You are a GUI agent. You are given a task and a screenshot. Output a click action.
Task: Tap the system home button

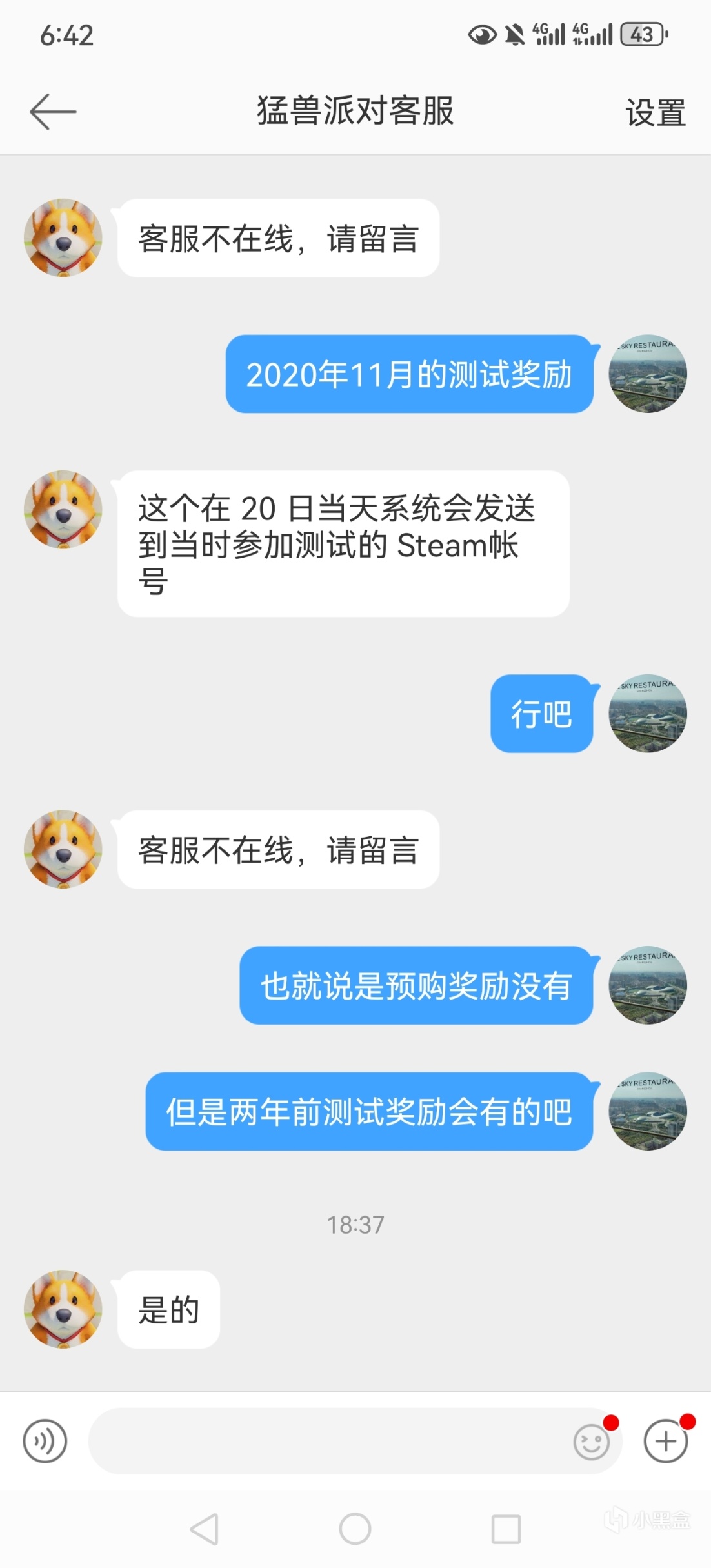tap(355, 1529)
